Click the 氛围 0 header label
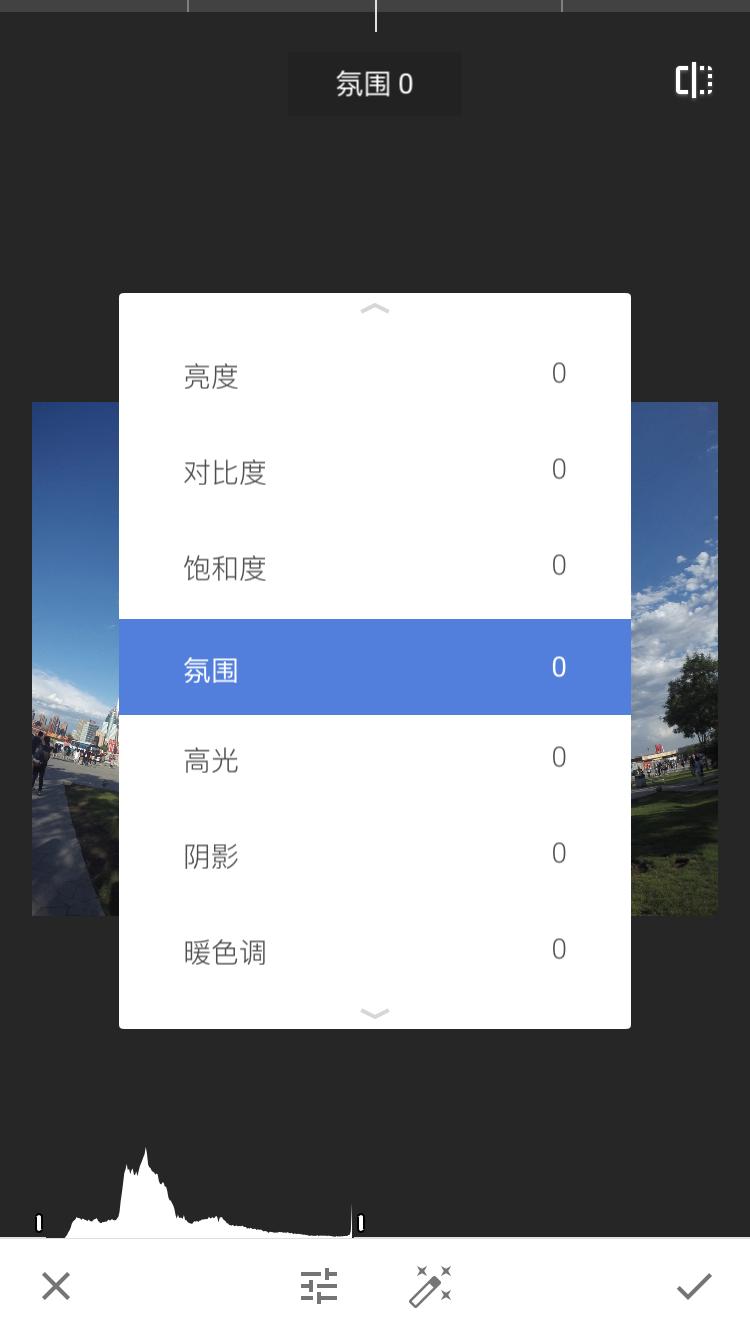This screenshot has width=750, height=1334. (374, 84)
